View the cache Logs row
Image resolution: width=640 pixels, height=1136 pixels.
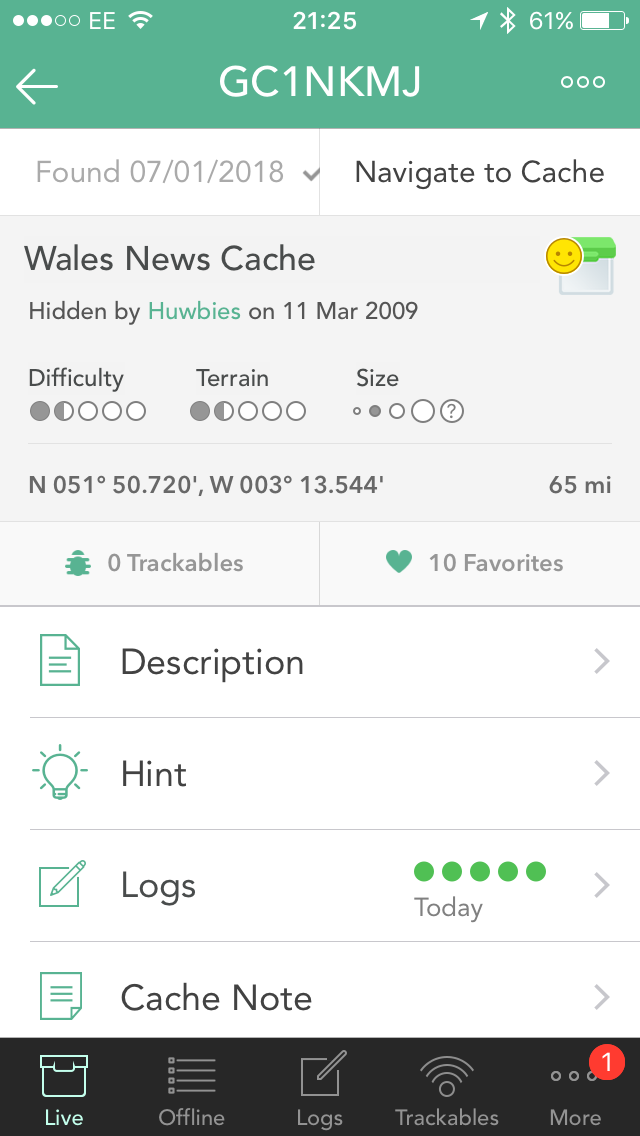[320, 885]
